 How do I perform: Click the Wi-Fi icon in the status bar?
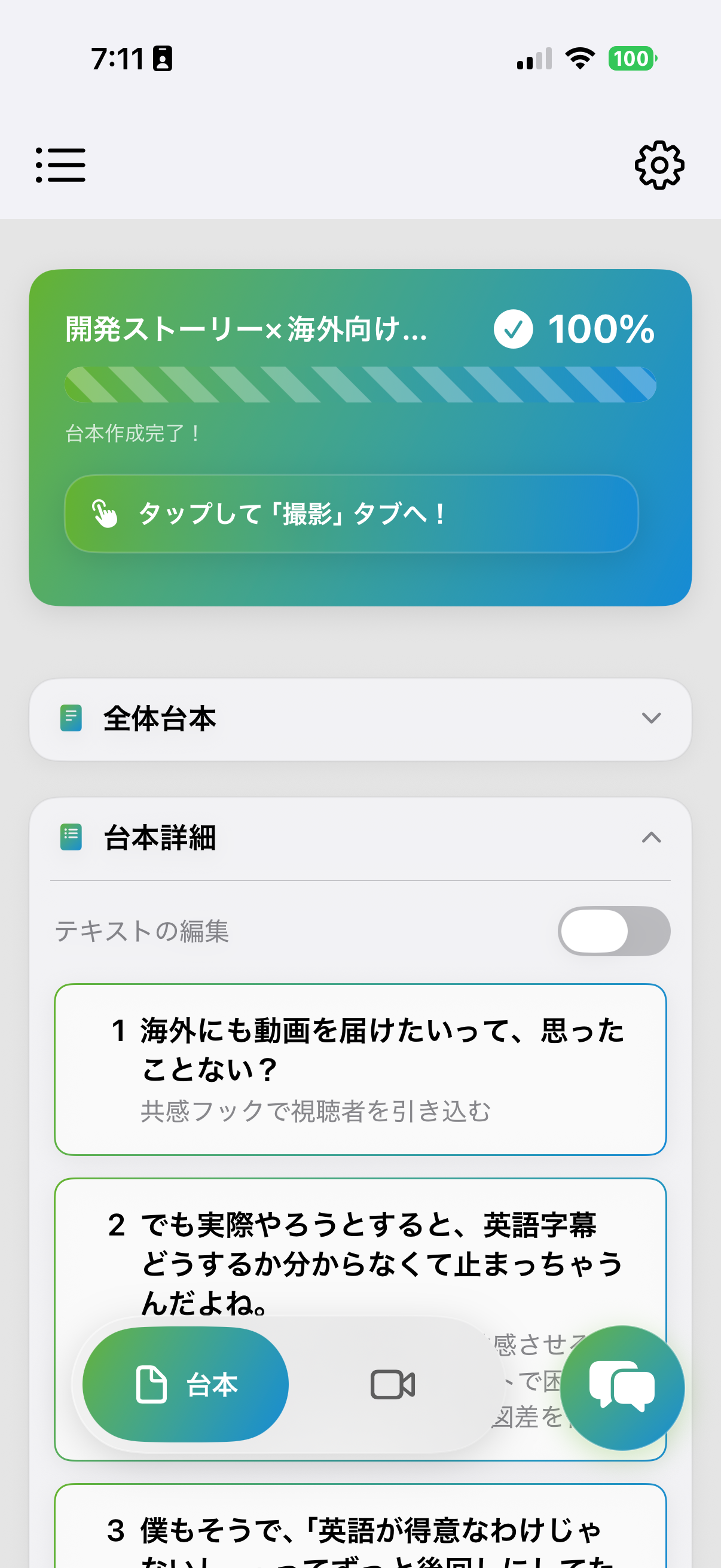point(579,58)
